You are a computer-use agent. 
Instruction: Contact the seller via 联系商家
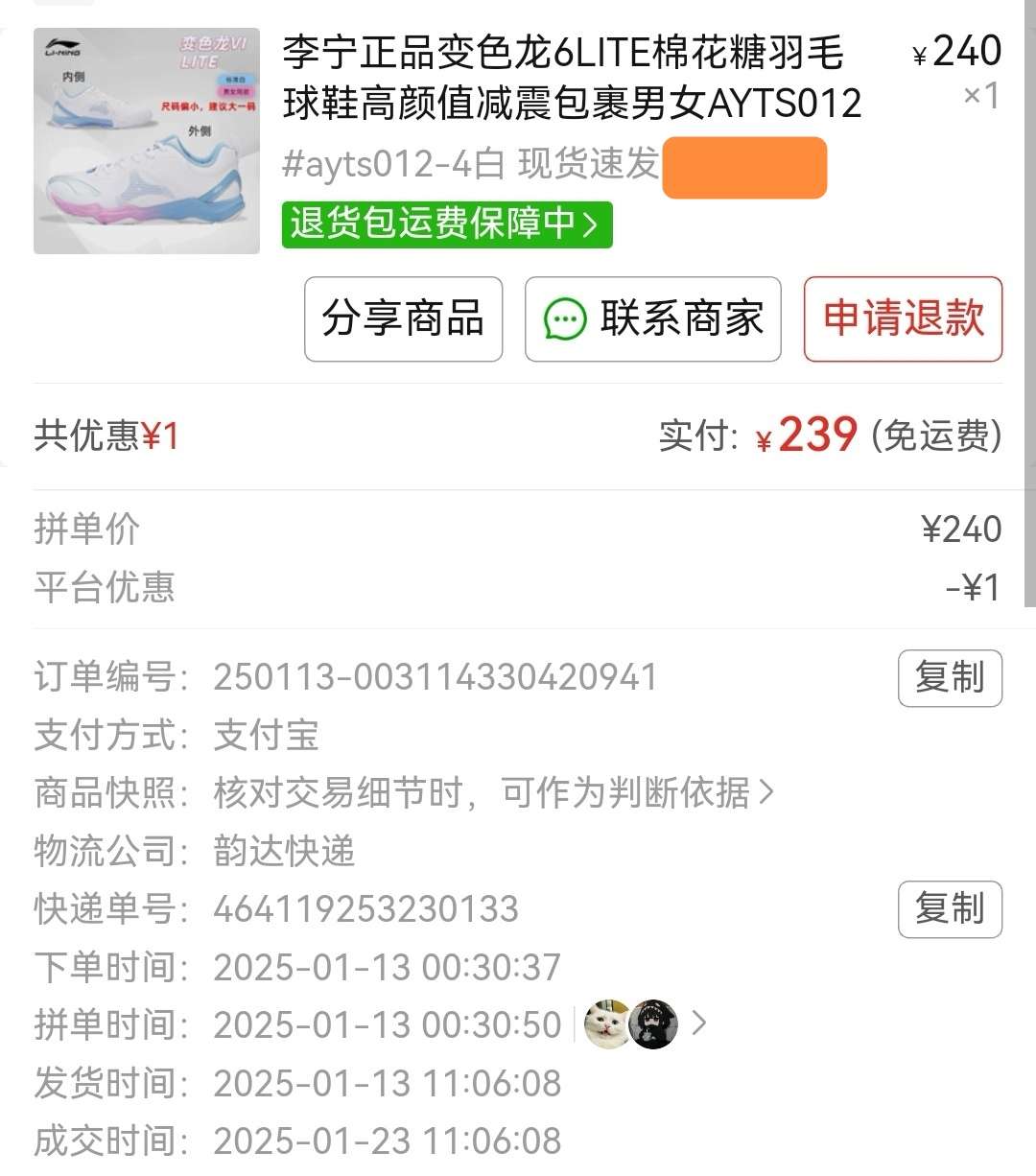point(652,318)
